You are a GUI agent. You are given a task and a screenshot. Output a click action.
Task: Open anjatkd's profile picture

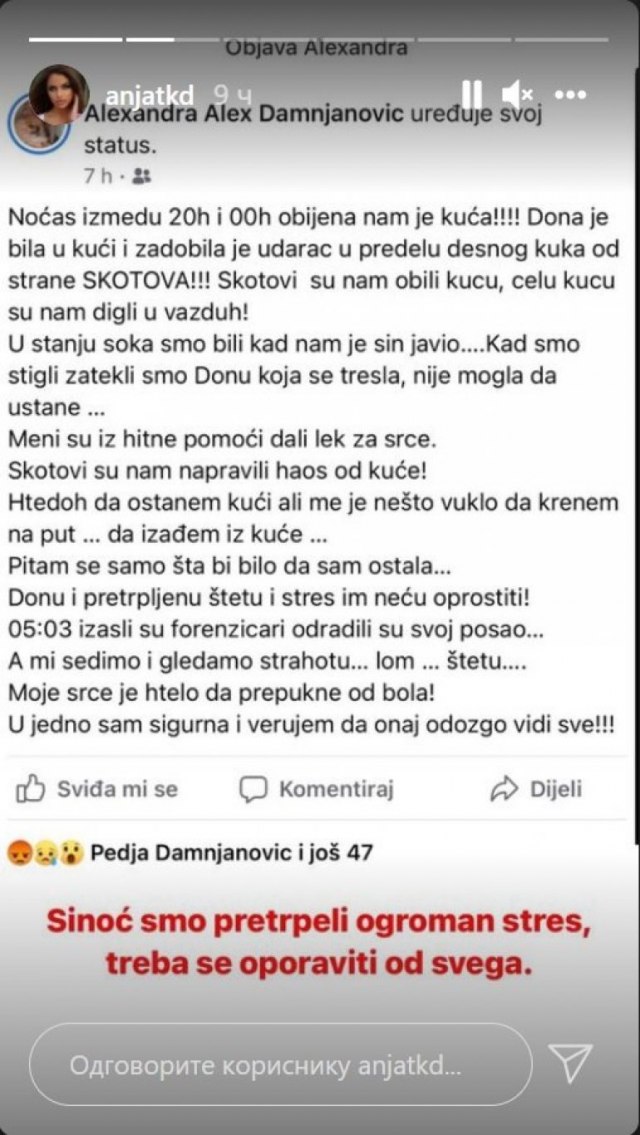point(60,93)
